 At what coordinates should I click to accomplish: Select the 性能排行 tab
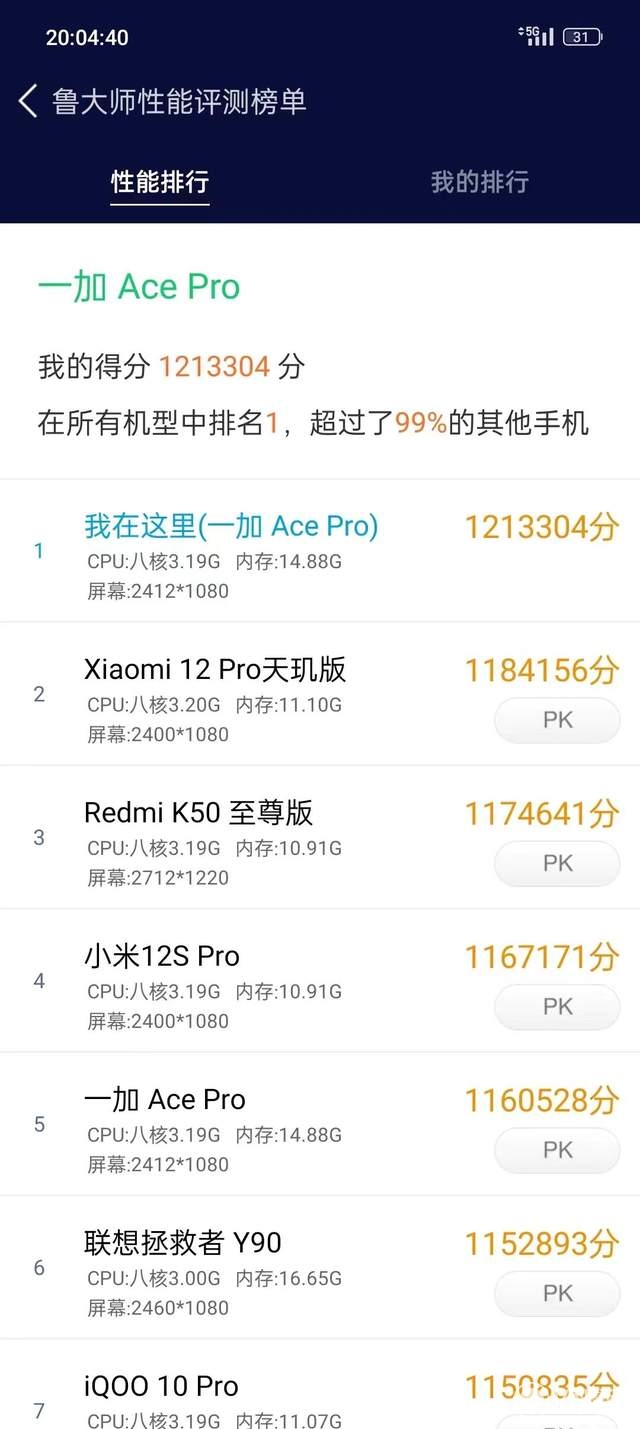tap(160, 182)
